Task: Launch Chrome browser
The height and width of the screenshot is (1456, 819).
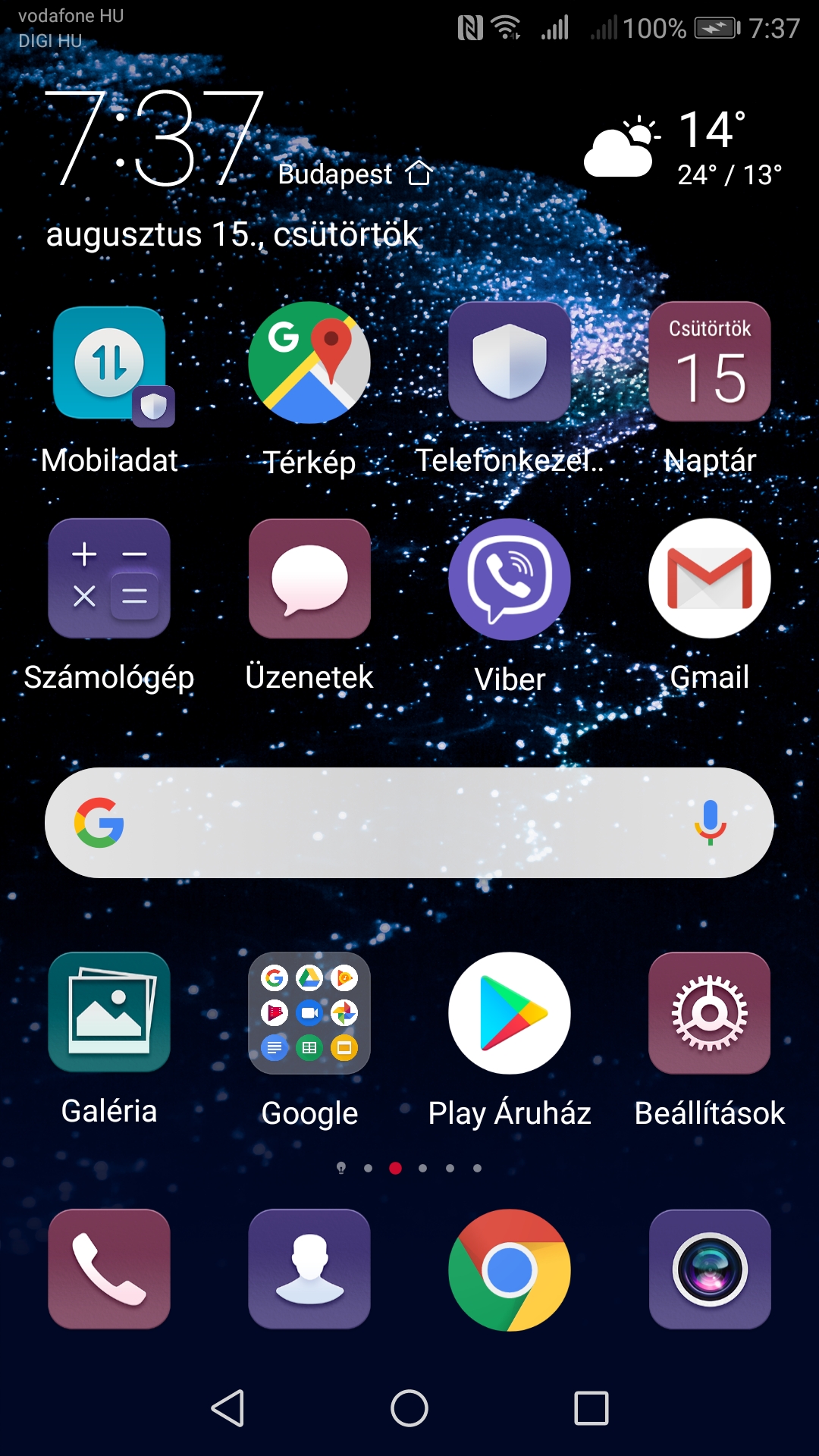Action: click(x=510, y=1270)
